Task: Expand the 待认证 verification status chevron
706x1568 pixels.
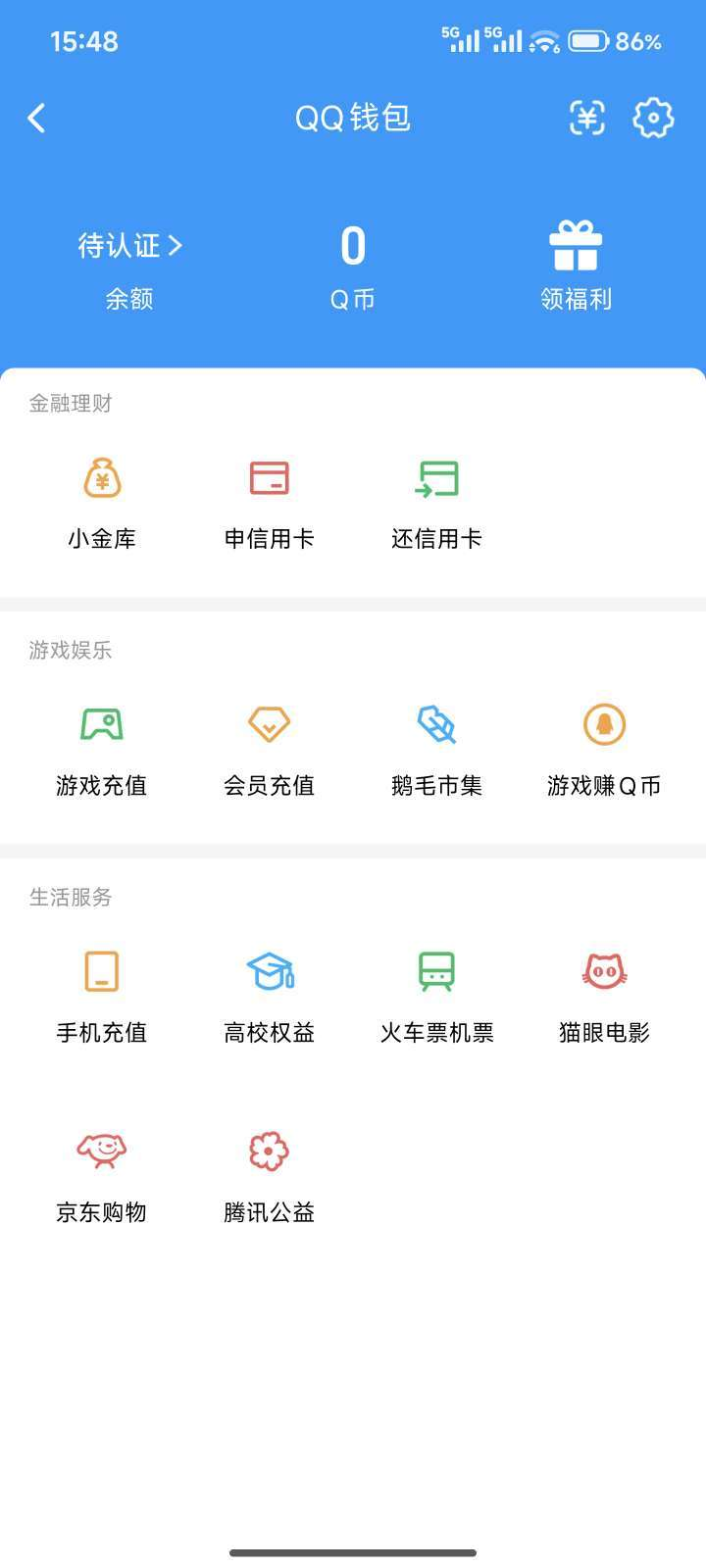Action: 131,246
